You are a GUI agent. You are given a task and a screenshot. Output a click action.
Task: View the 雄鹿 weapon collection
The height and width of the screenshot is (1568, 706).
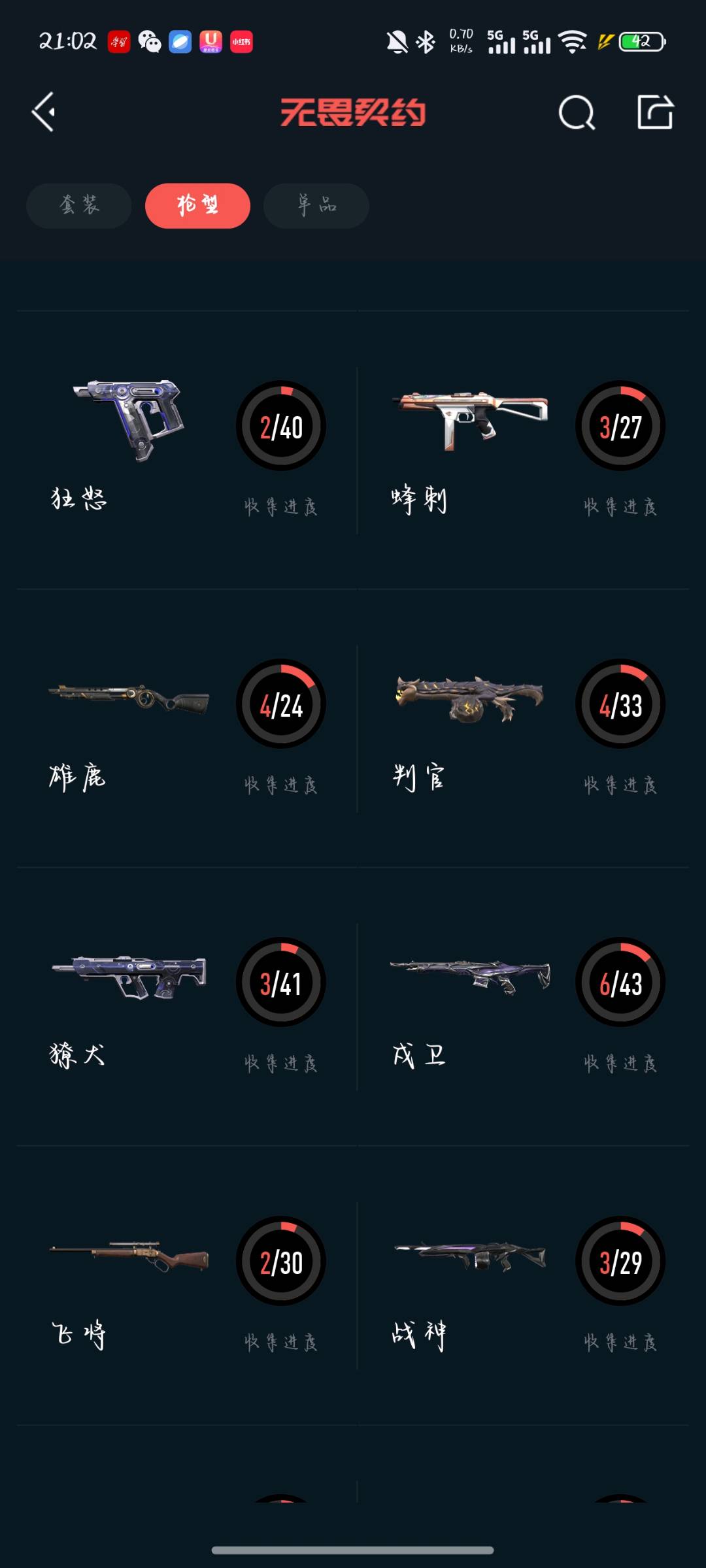point(187,728)
